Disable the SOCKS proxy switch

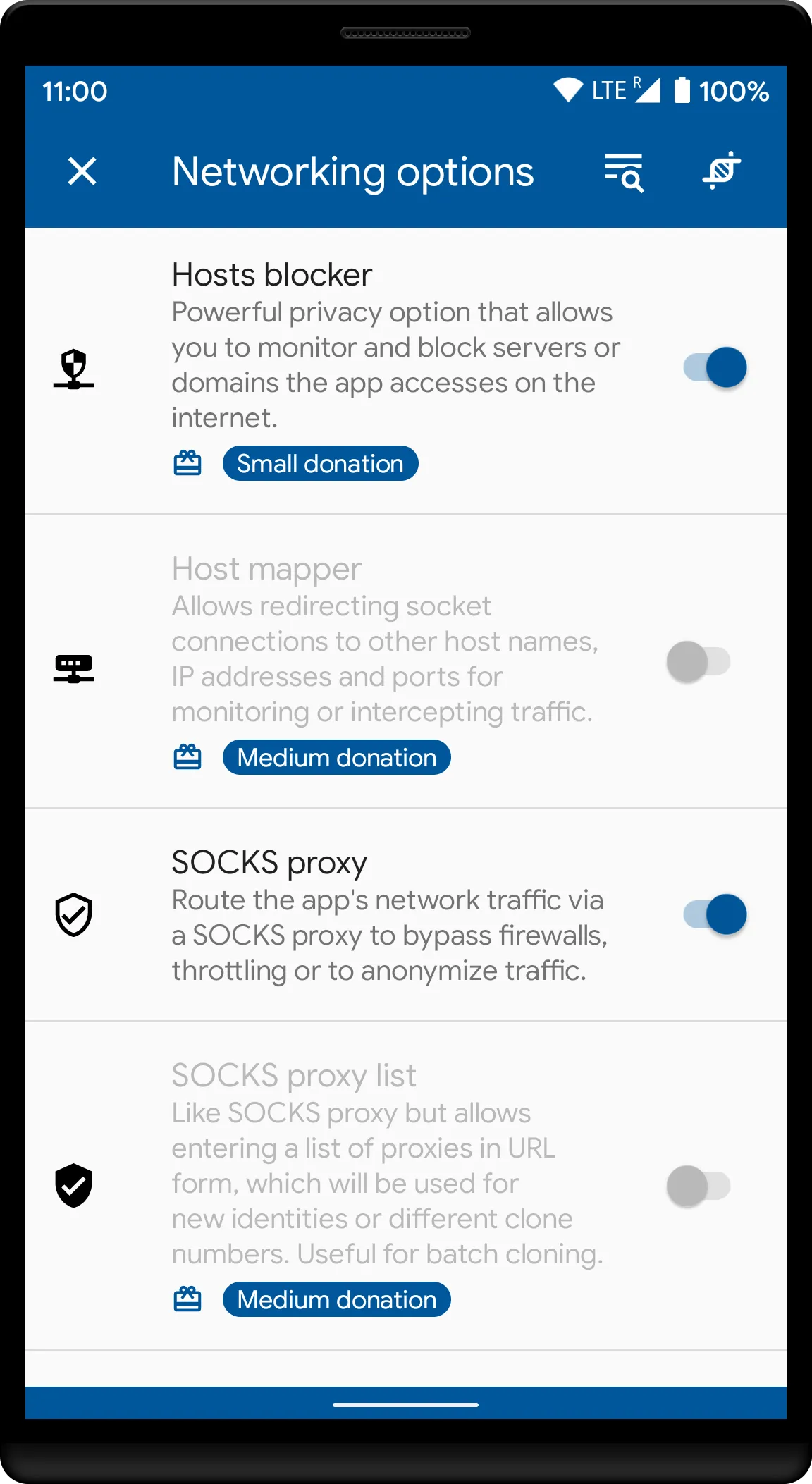click(715, 914)
